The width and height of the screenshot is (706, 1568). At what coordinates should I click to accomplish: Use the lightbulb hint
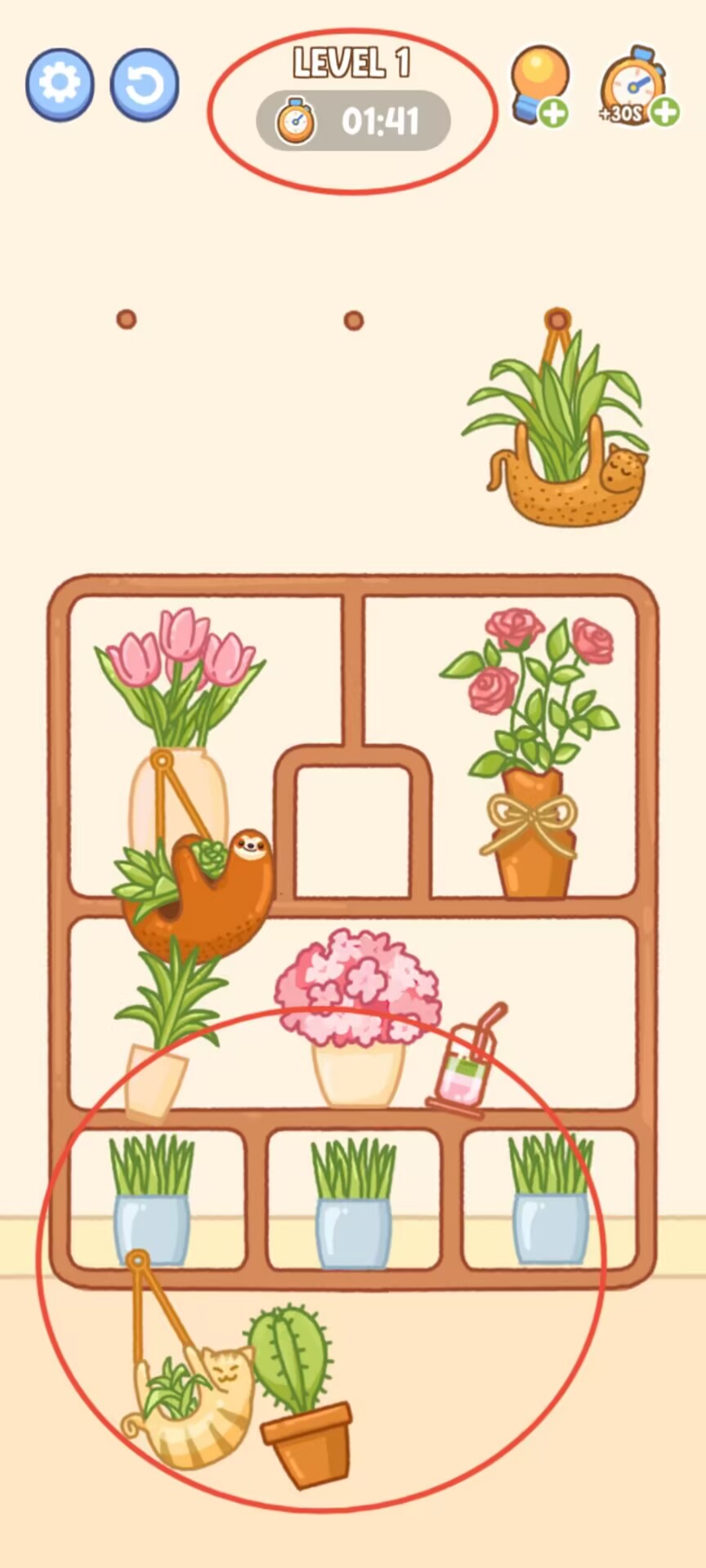point(539,86)
